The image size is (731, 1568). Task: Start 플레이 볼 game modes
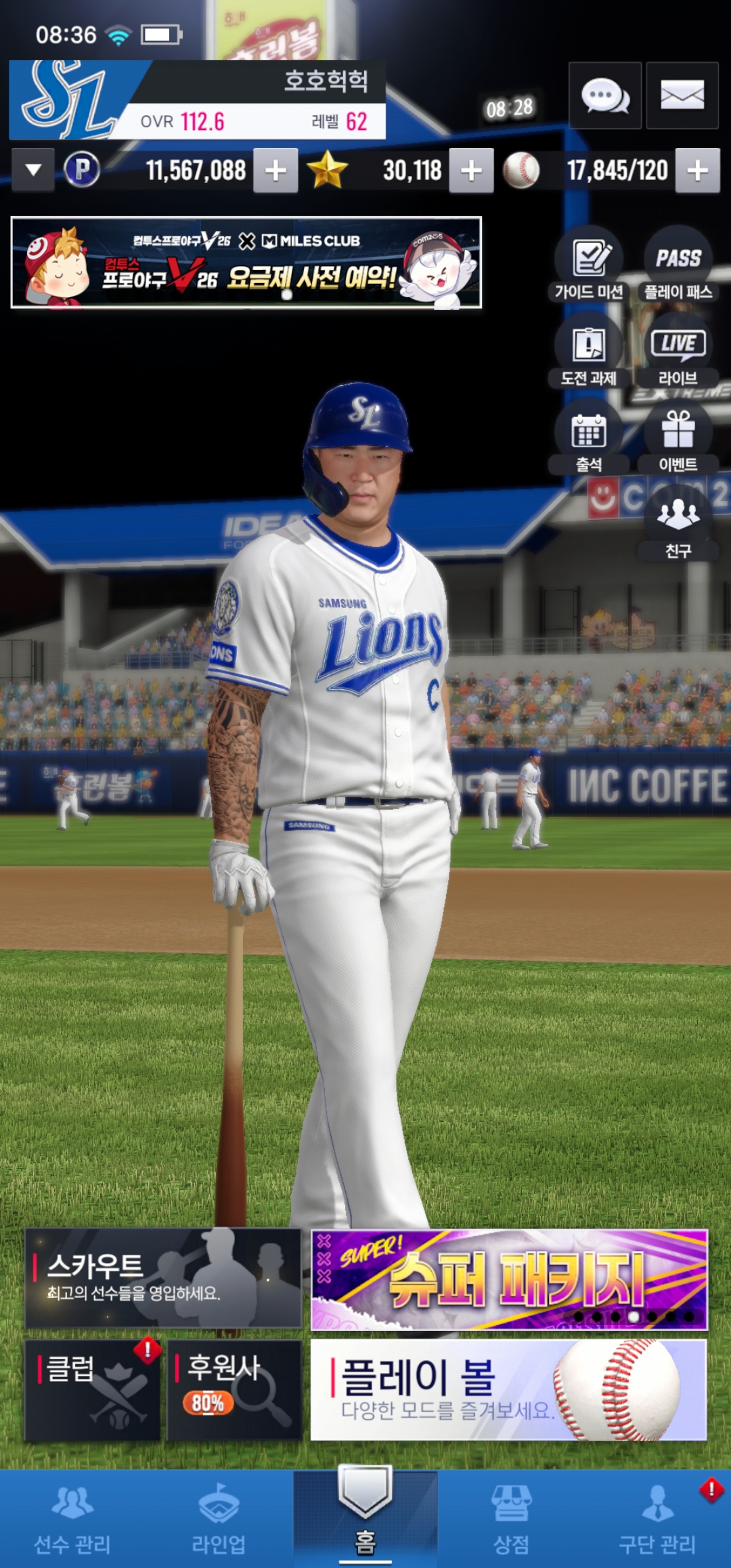click(508, 1390)
